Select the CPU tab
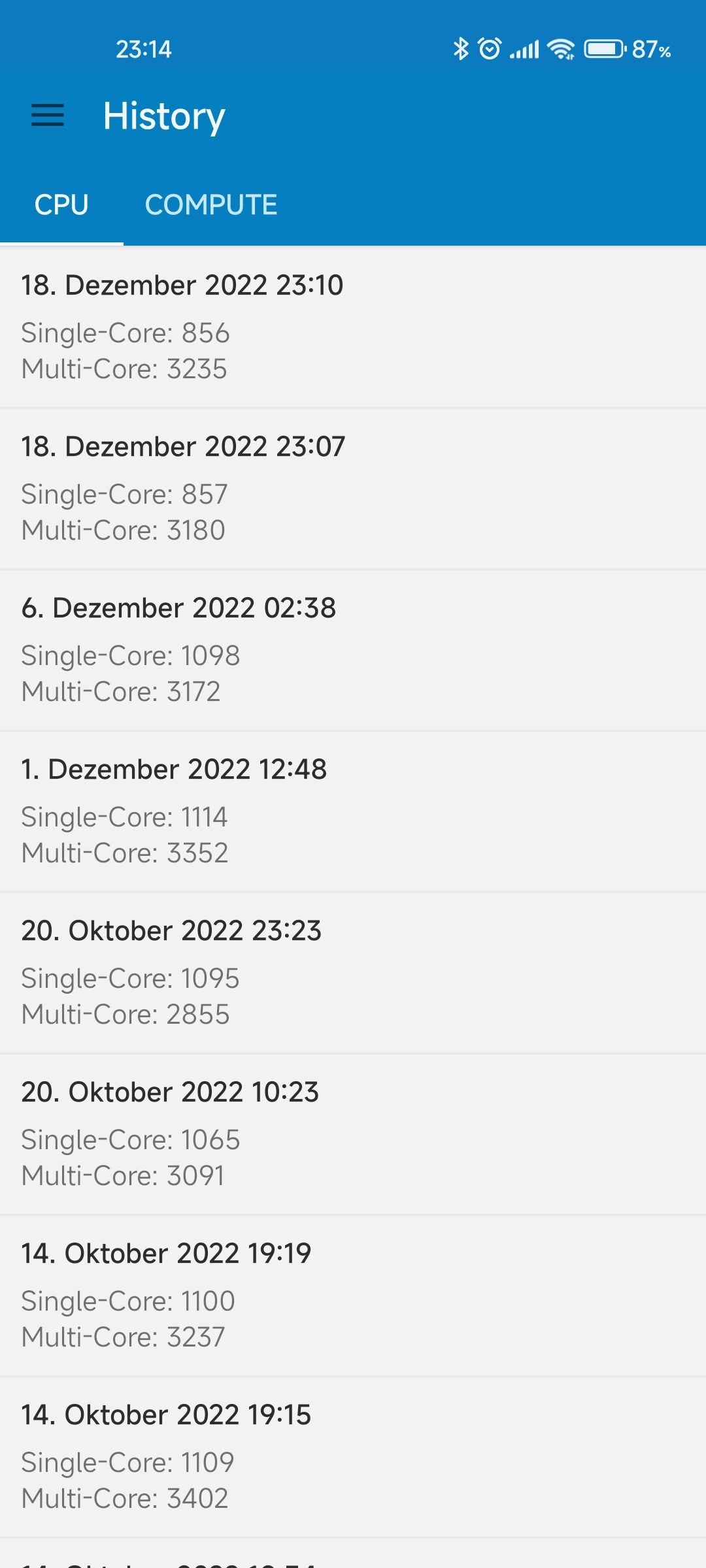Screen dimensions: 706x1568 (x=61, y=205)
